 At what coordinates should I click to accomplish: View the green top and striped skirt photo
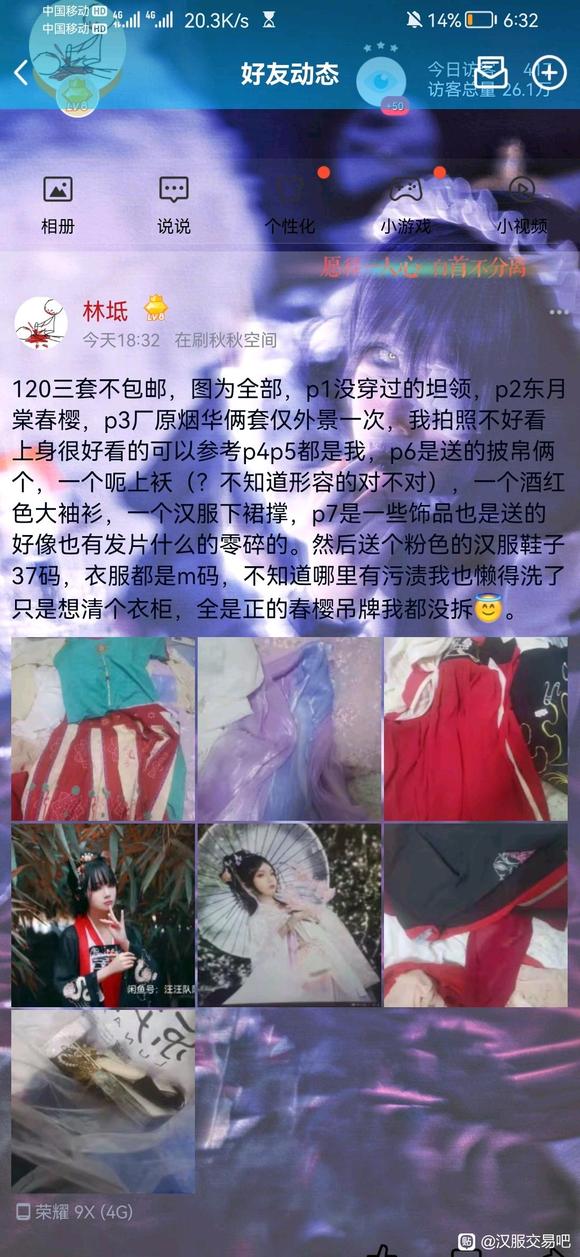click(x=103, y=728)
